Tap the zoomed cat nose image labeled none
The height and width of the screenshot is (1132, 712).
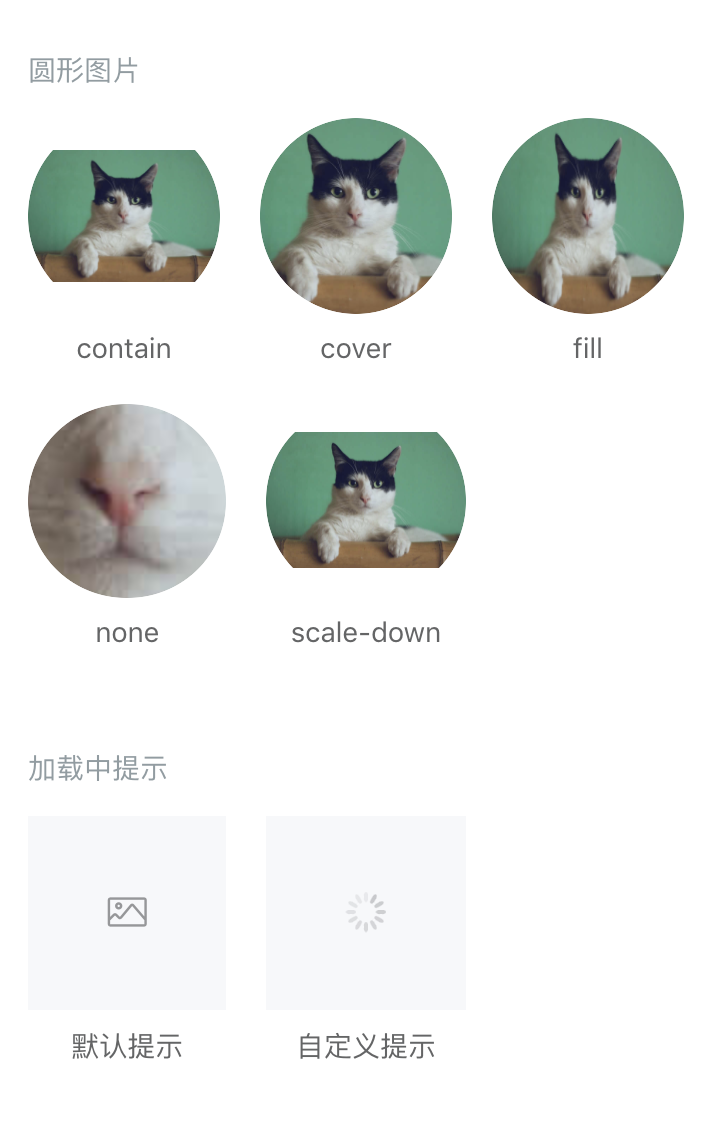pyautogui.click(x=127, y=501)
